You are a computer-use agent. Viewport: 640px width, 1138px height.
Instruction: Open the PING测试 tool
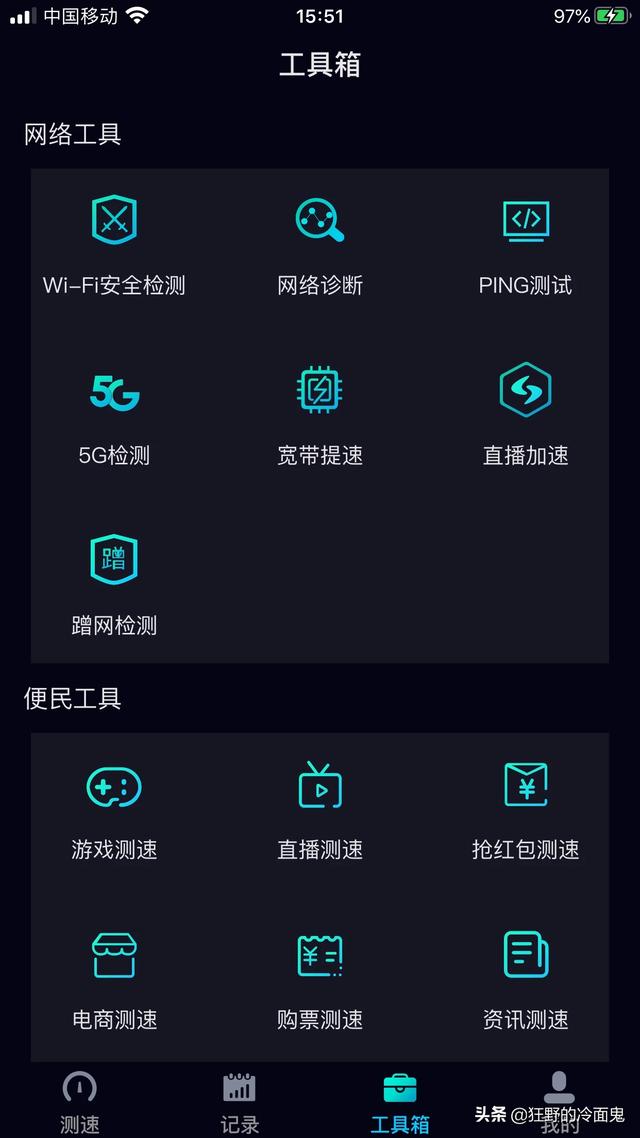tap(525, 246)
